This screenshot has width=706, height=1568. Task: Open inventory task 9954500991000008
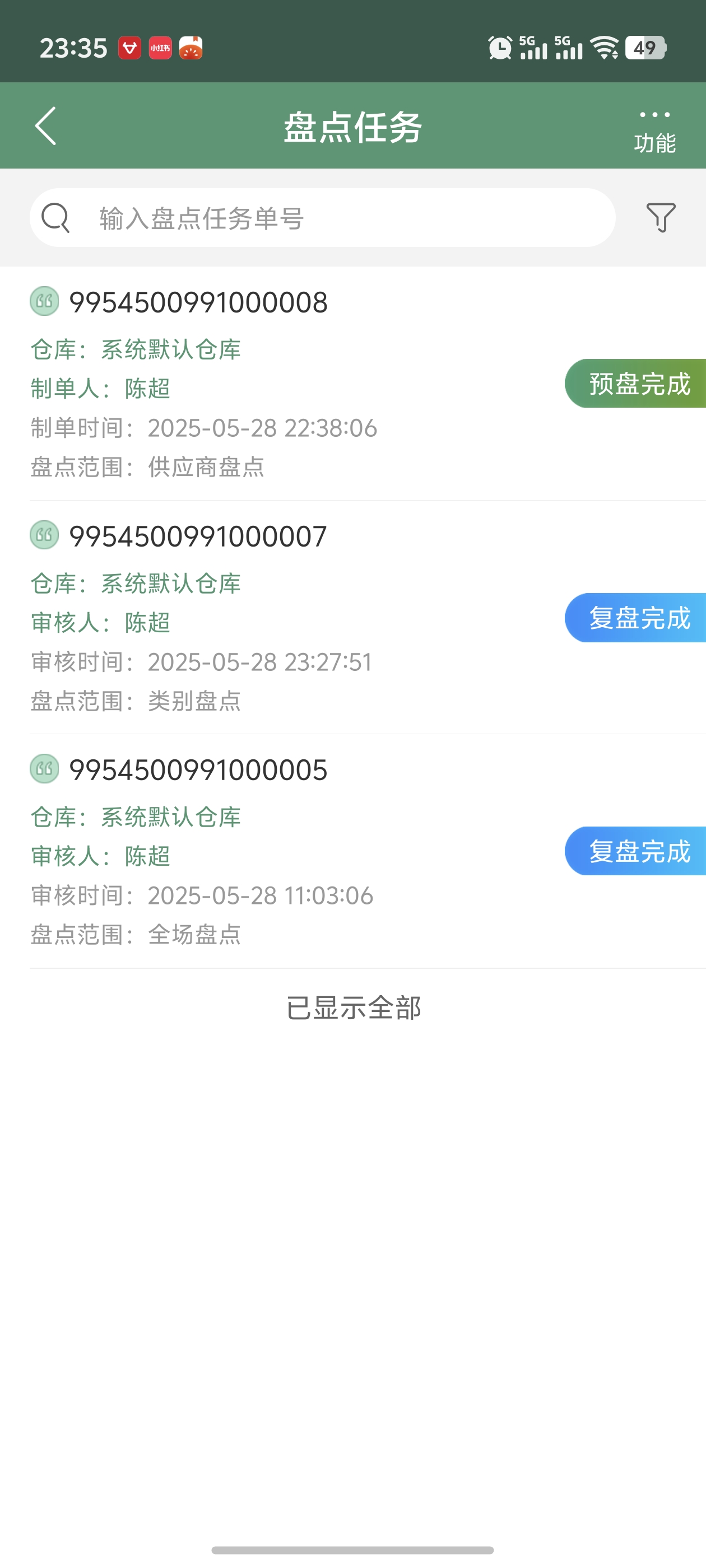[x=352, y=384]
